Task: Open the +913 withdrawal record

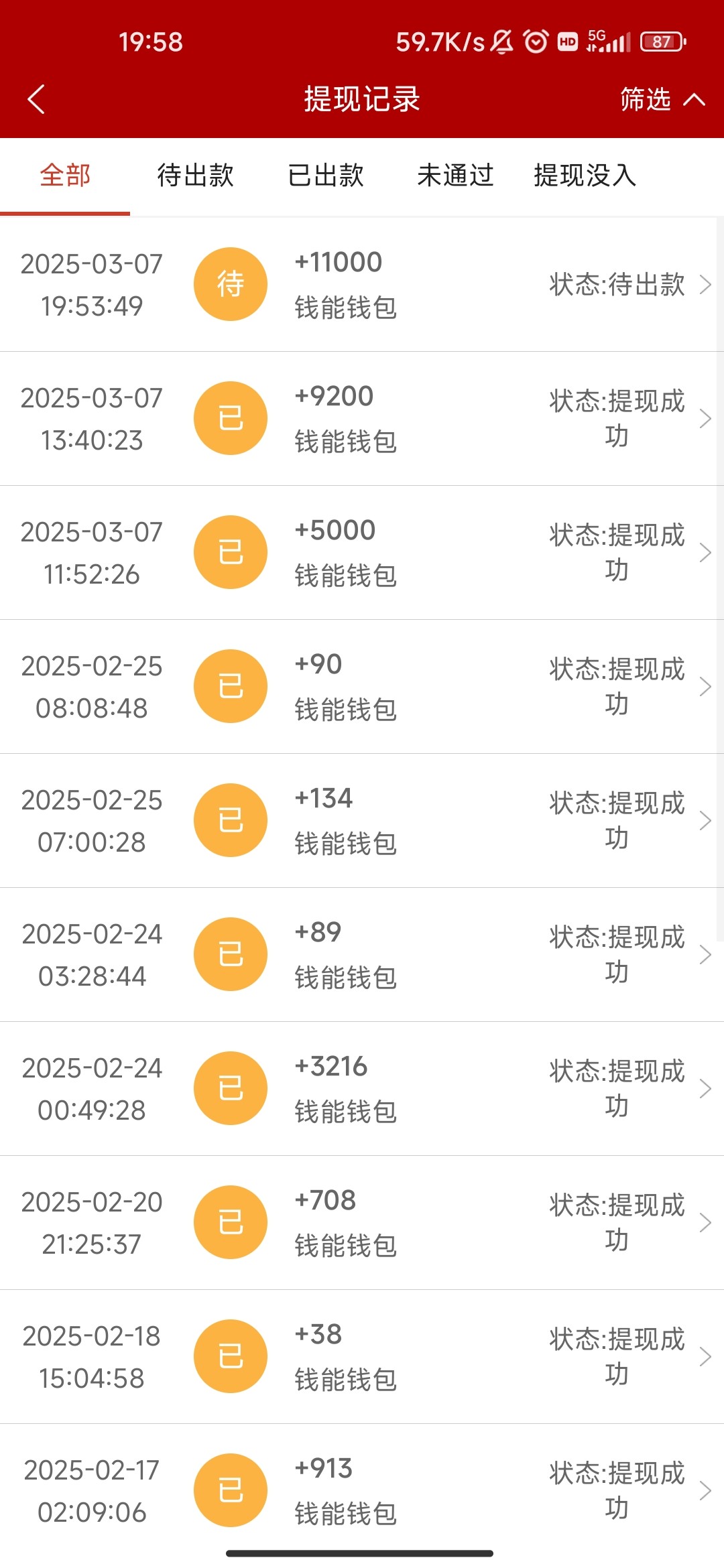Action: 362,1490
